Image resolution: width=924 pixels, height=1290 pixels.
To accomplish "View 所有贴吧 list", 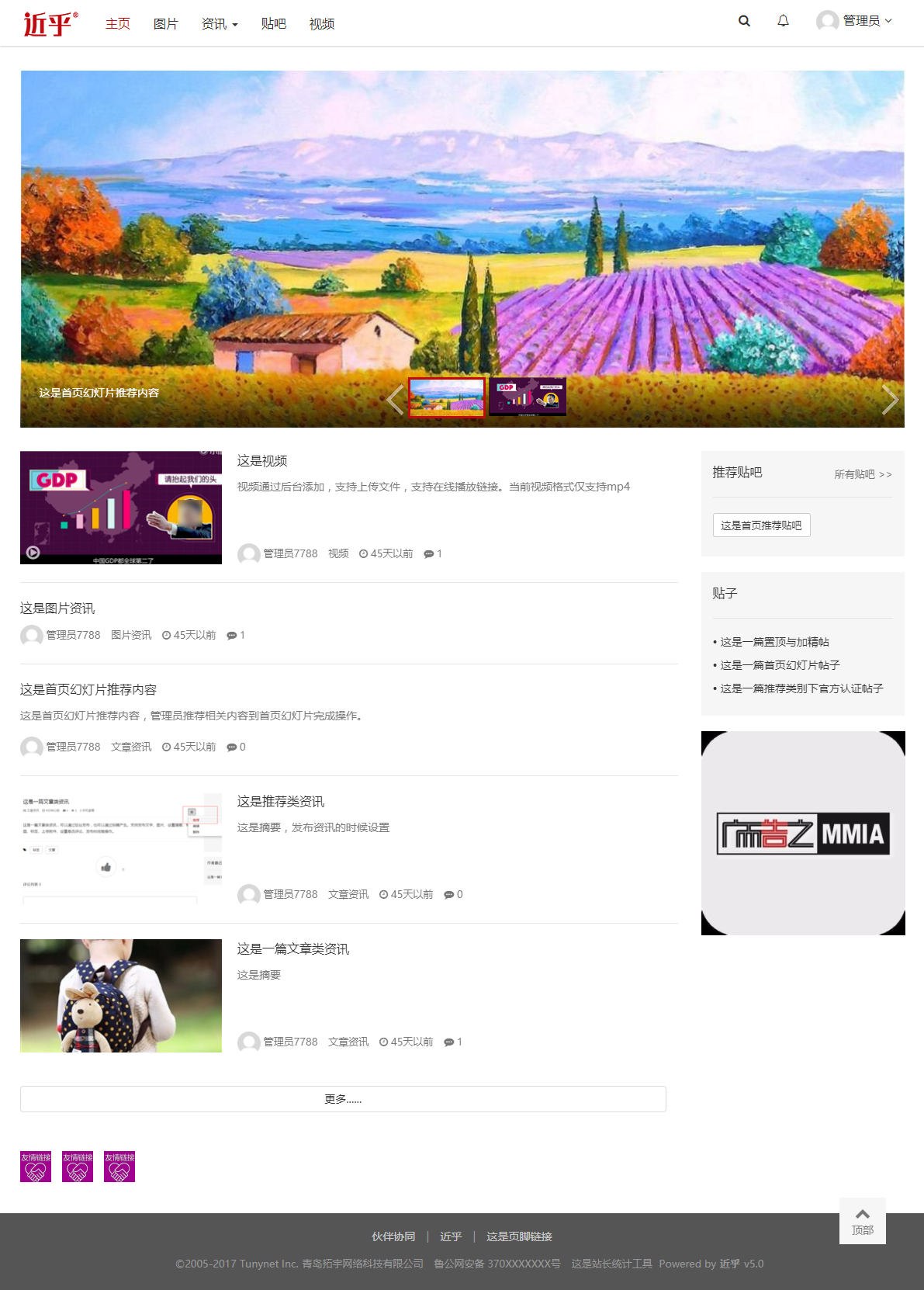I will coord(863,474).
